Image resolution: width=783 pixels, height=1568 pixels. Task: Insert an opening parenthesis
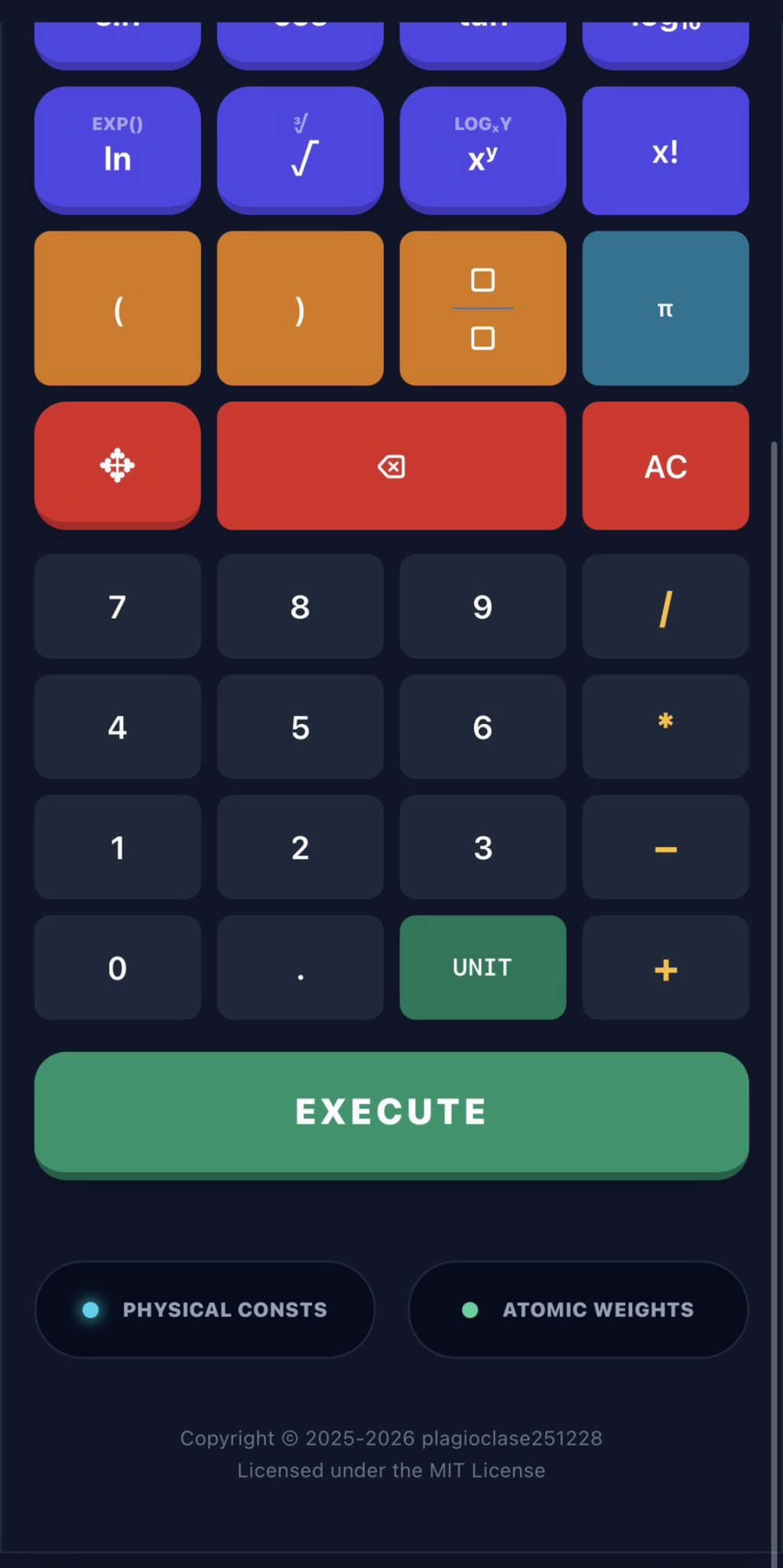tap(117, 308)
